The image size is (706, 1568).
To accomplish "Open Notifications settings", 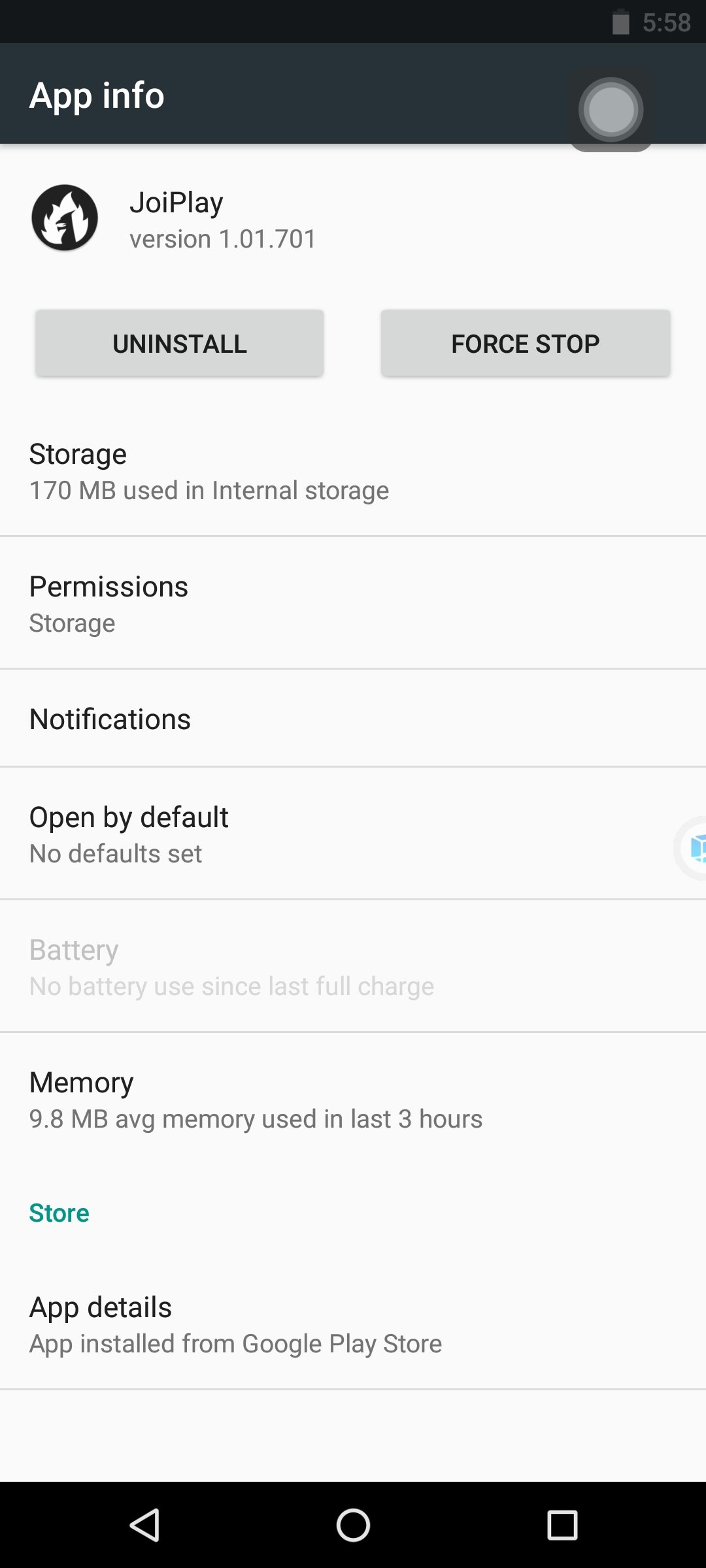I will tap(353, 719).
